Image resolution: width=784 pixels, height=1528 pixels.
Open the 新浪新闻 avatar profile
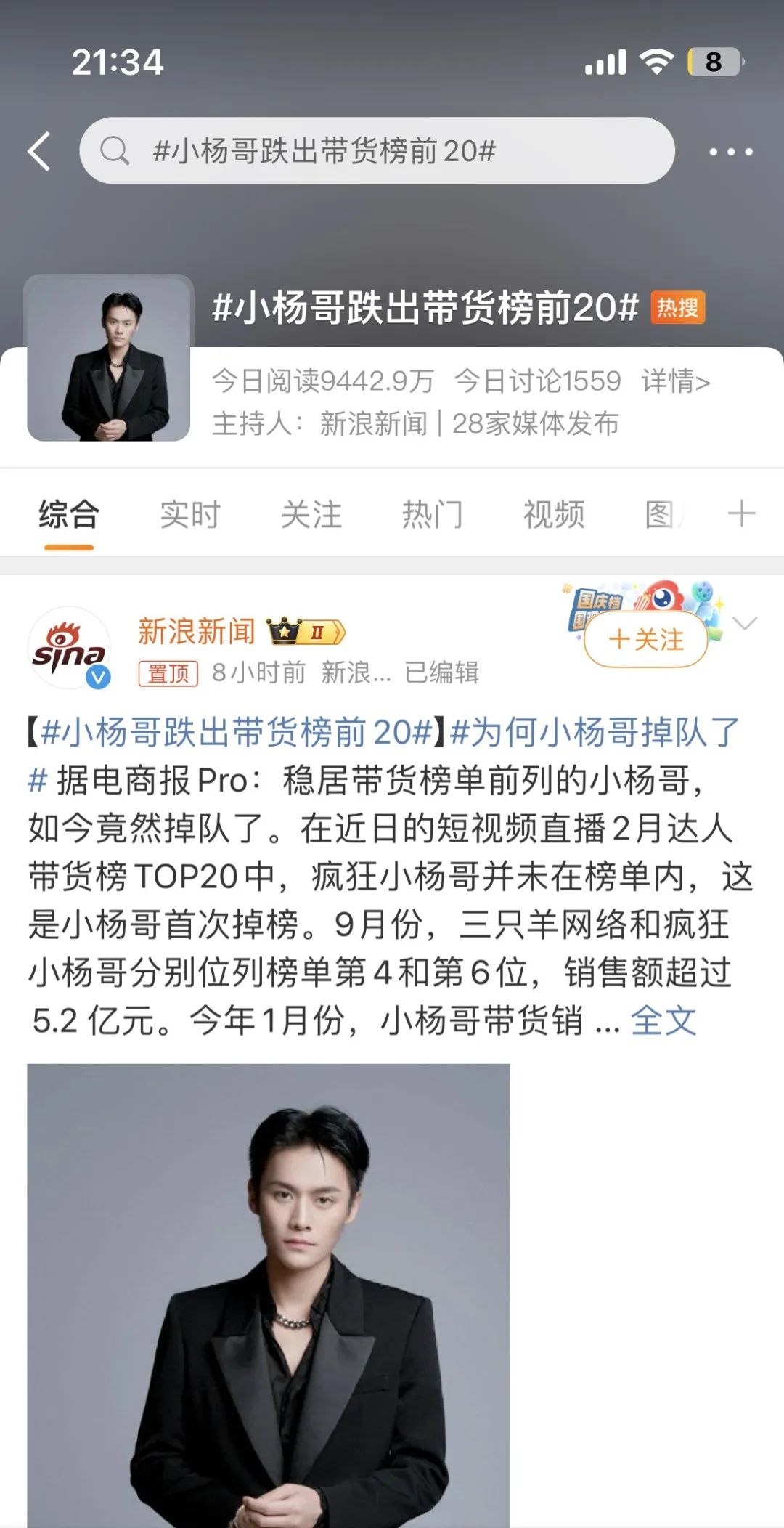pos(69,648)
